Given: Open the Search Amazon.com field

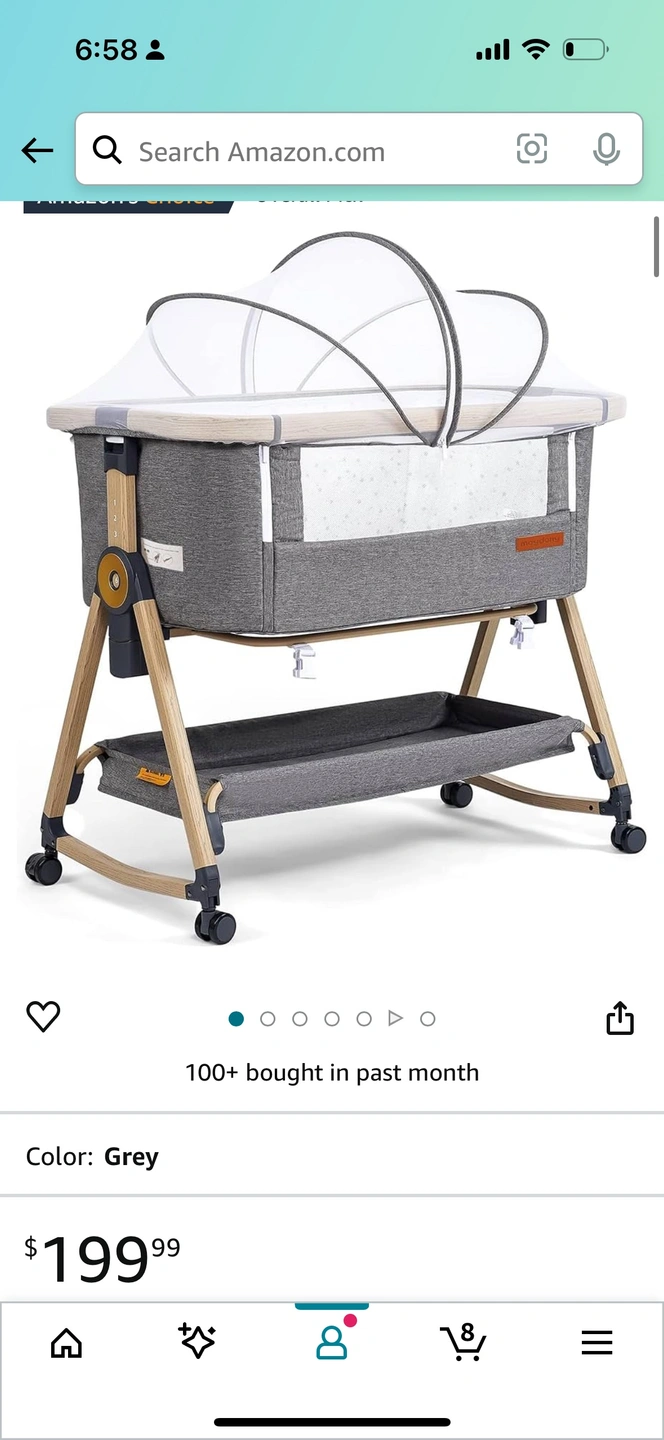Looking at the screenshot, I should click(300, 151).
